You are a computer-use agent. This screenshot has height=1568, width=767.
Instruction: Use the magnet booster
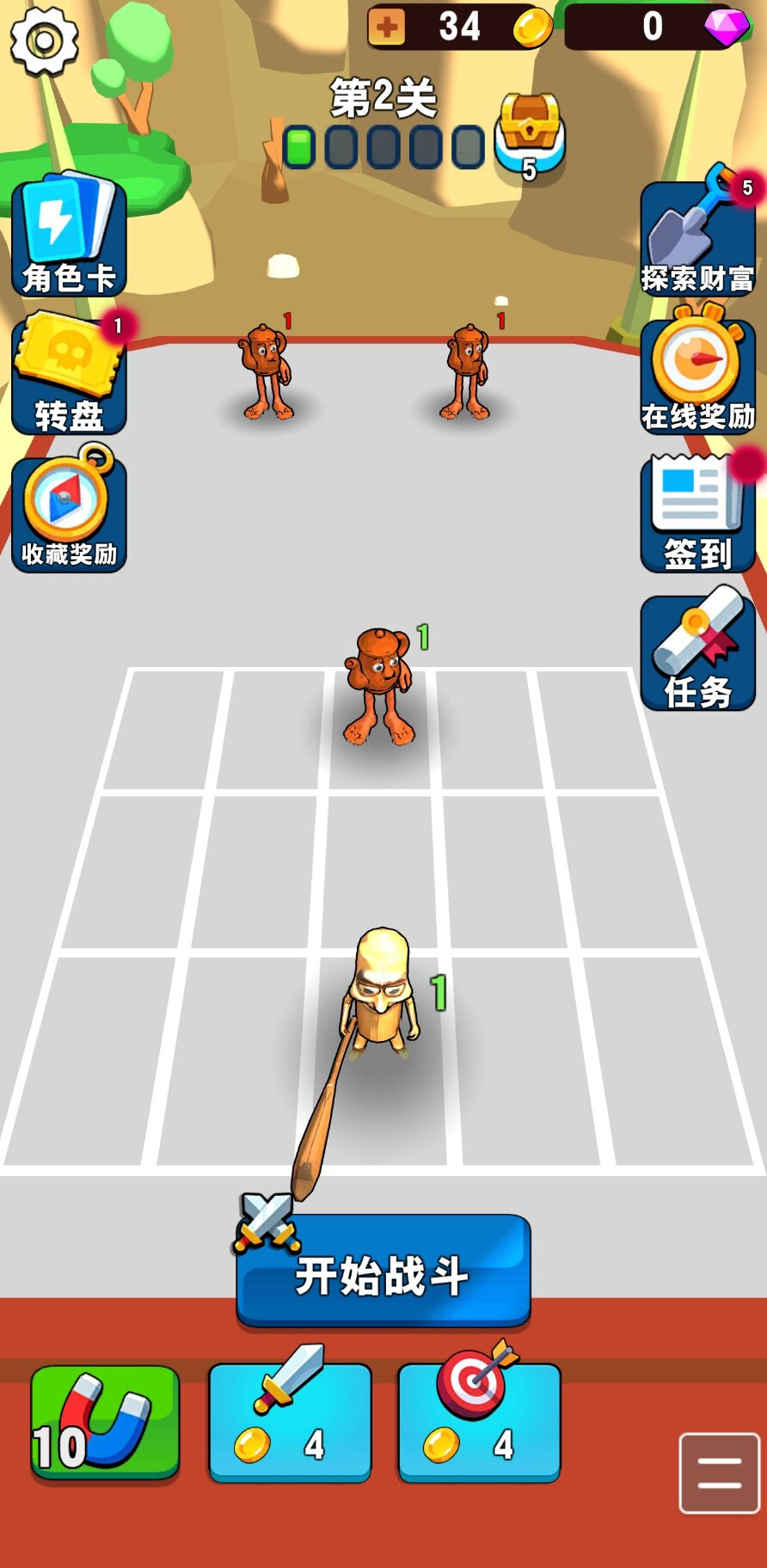pyautogui.click(x=105, y=1423)
